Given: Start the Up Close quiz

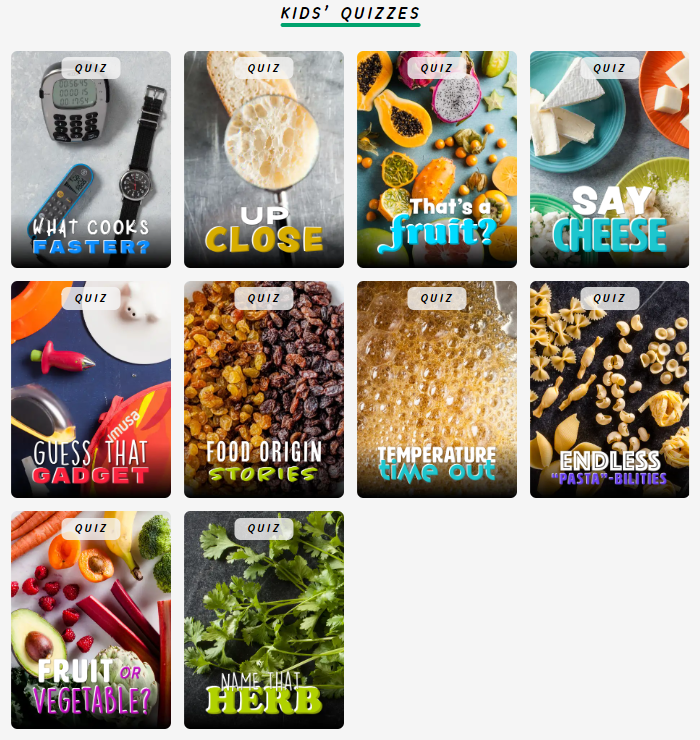Looking at the screenshot, I should pyautogui.click(x=264, y=160).
